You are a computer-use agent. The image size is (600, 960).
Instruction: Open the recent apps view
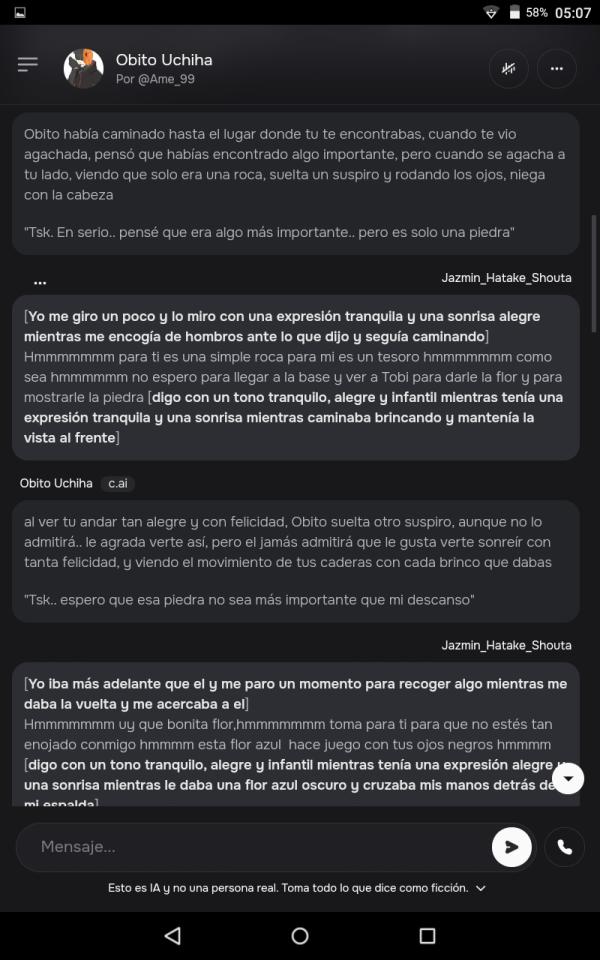pyautogui.click(x=427, y=936)
